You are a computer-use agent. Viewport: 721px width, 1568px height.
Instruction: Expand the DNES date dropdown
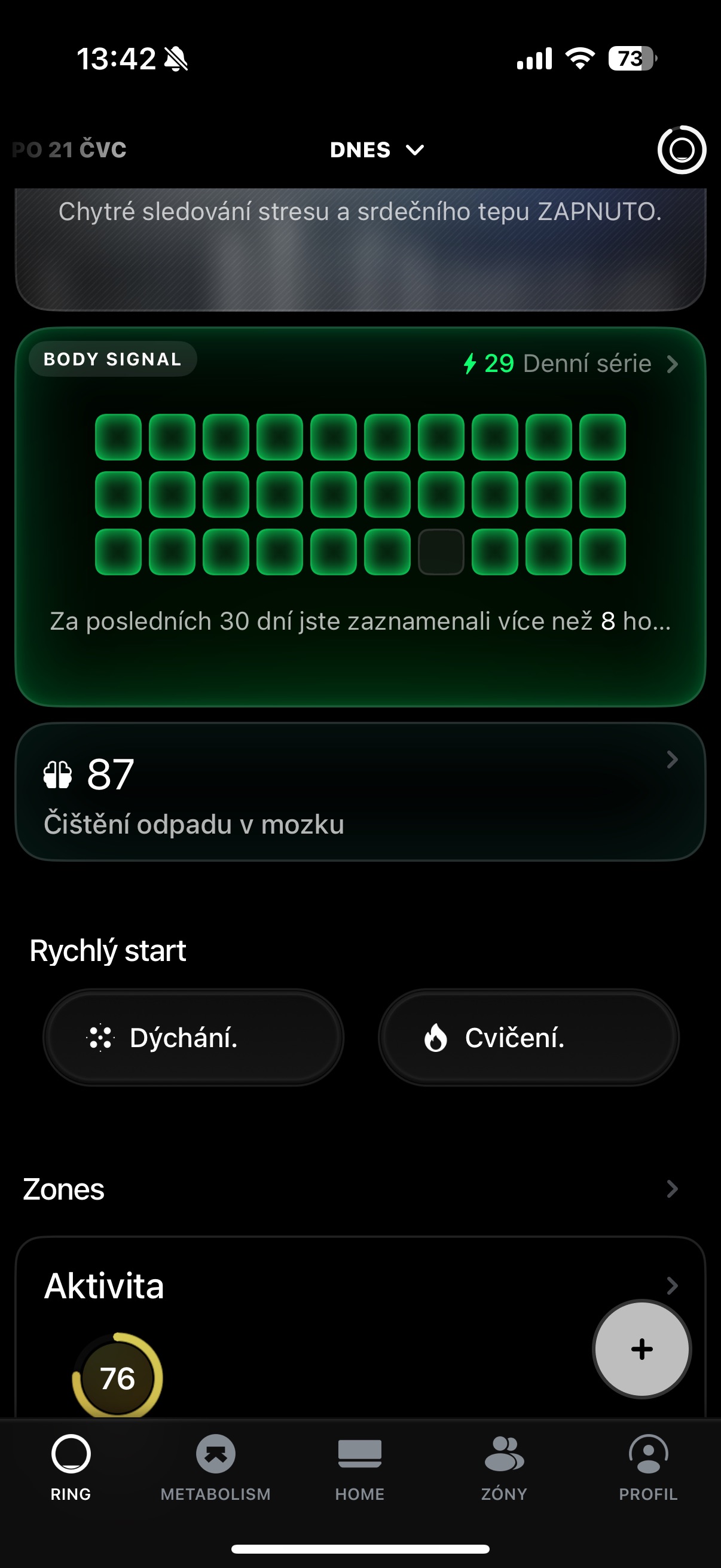377,150
